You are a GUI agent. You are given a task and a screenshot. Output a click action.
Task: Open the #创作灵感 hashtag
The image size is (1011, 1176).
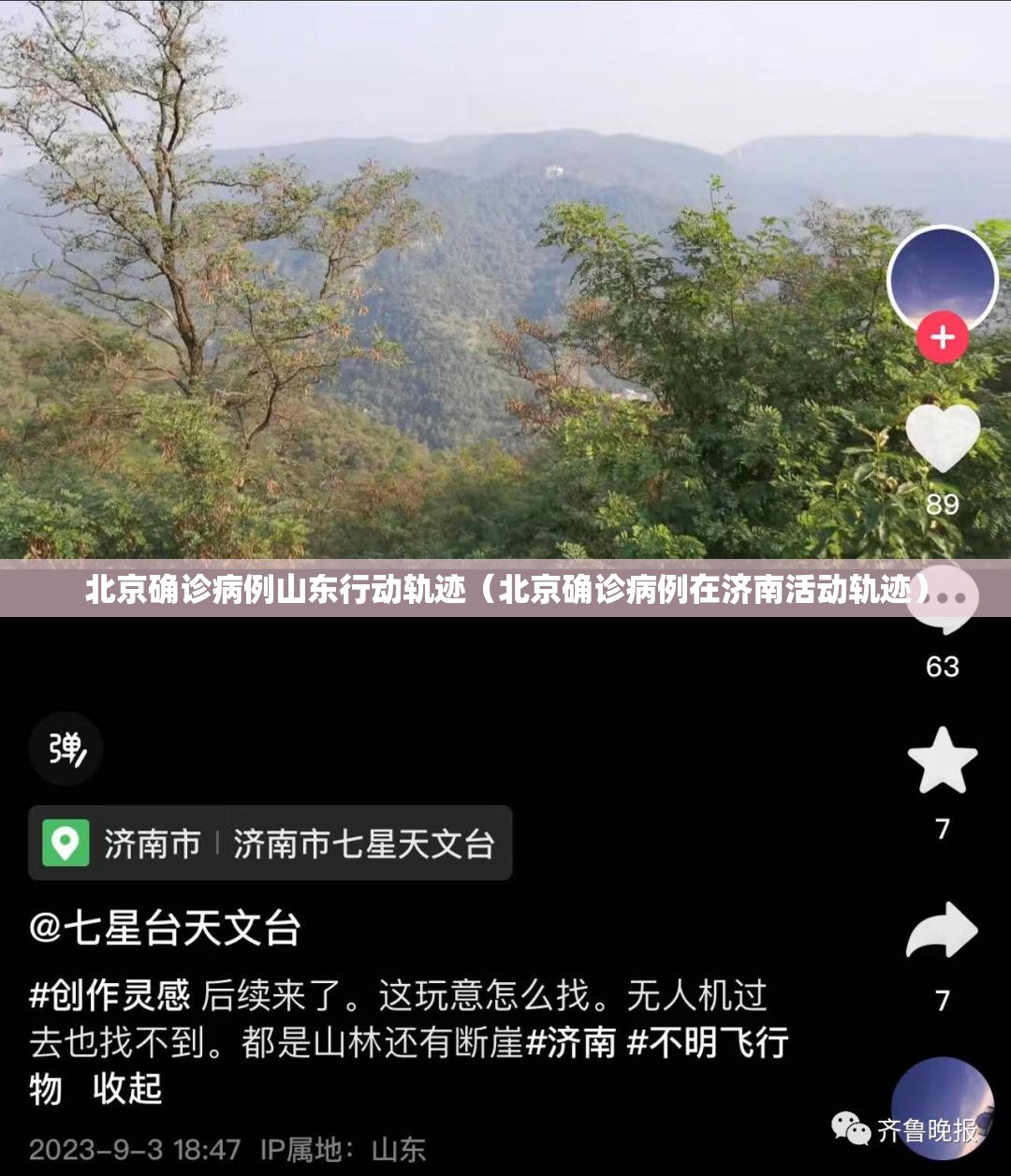[110, 995]
